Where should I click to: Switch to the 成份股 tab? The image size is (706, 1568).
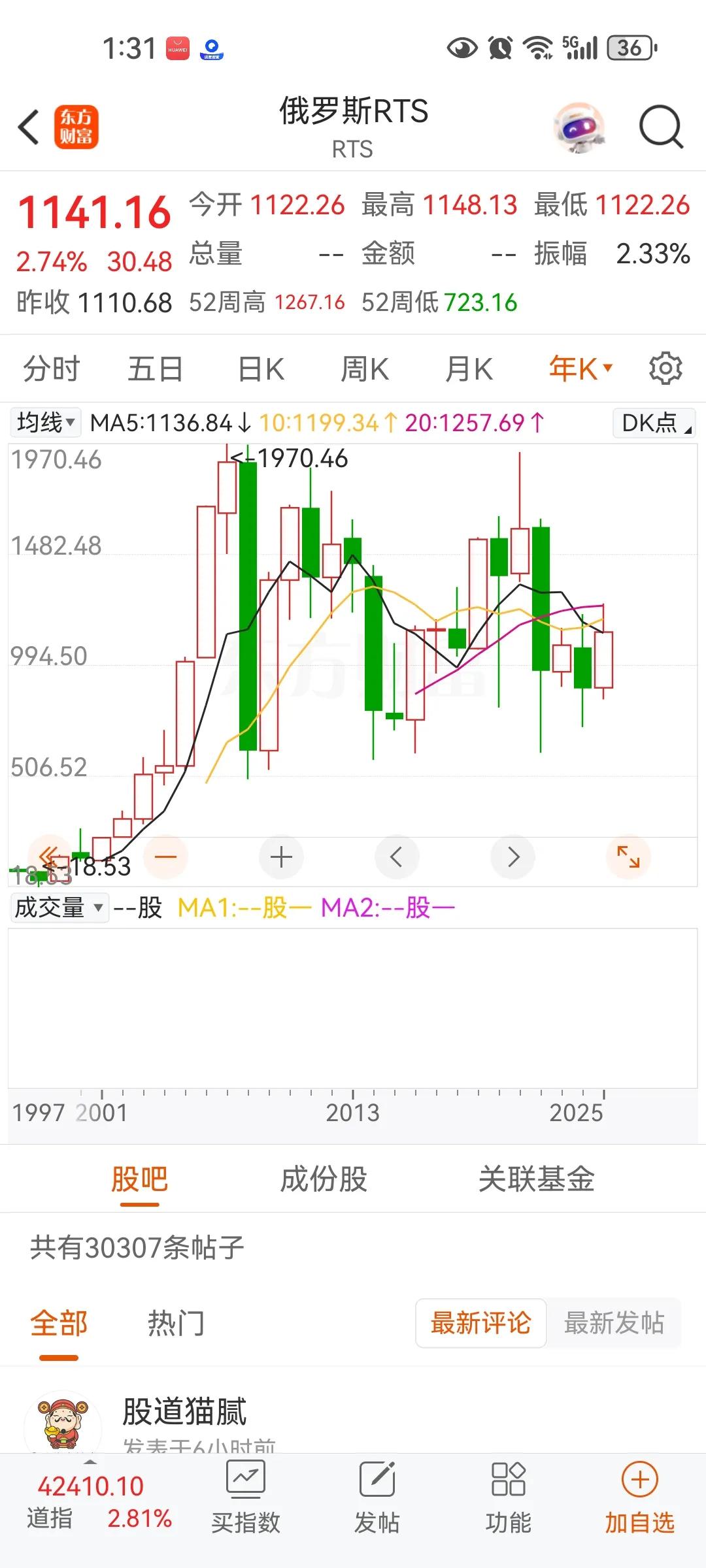coord(324,1179)
